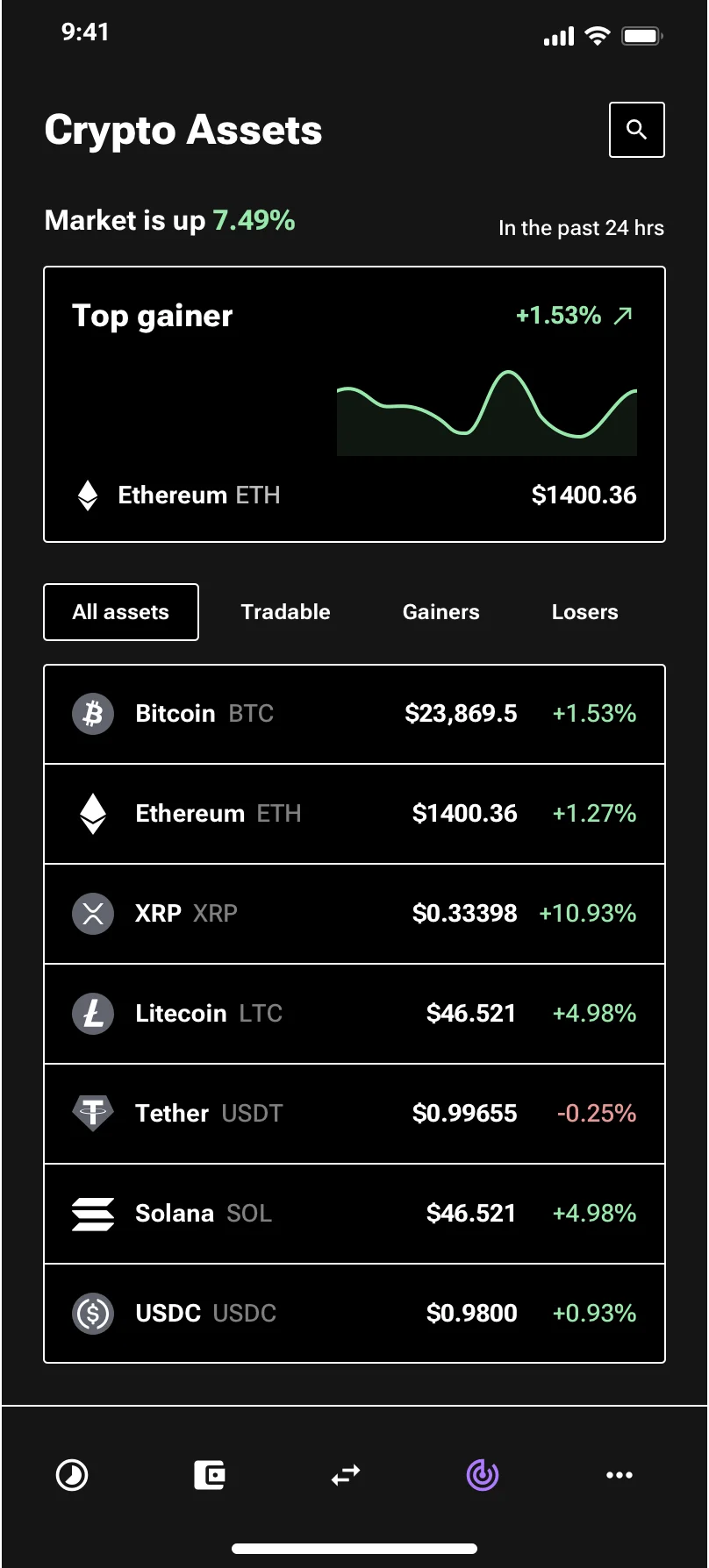Open search with the magnifier icon
Screen dimensions: 709x1568
point(636,130)
